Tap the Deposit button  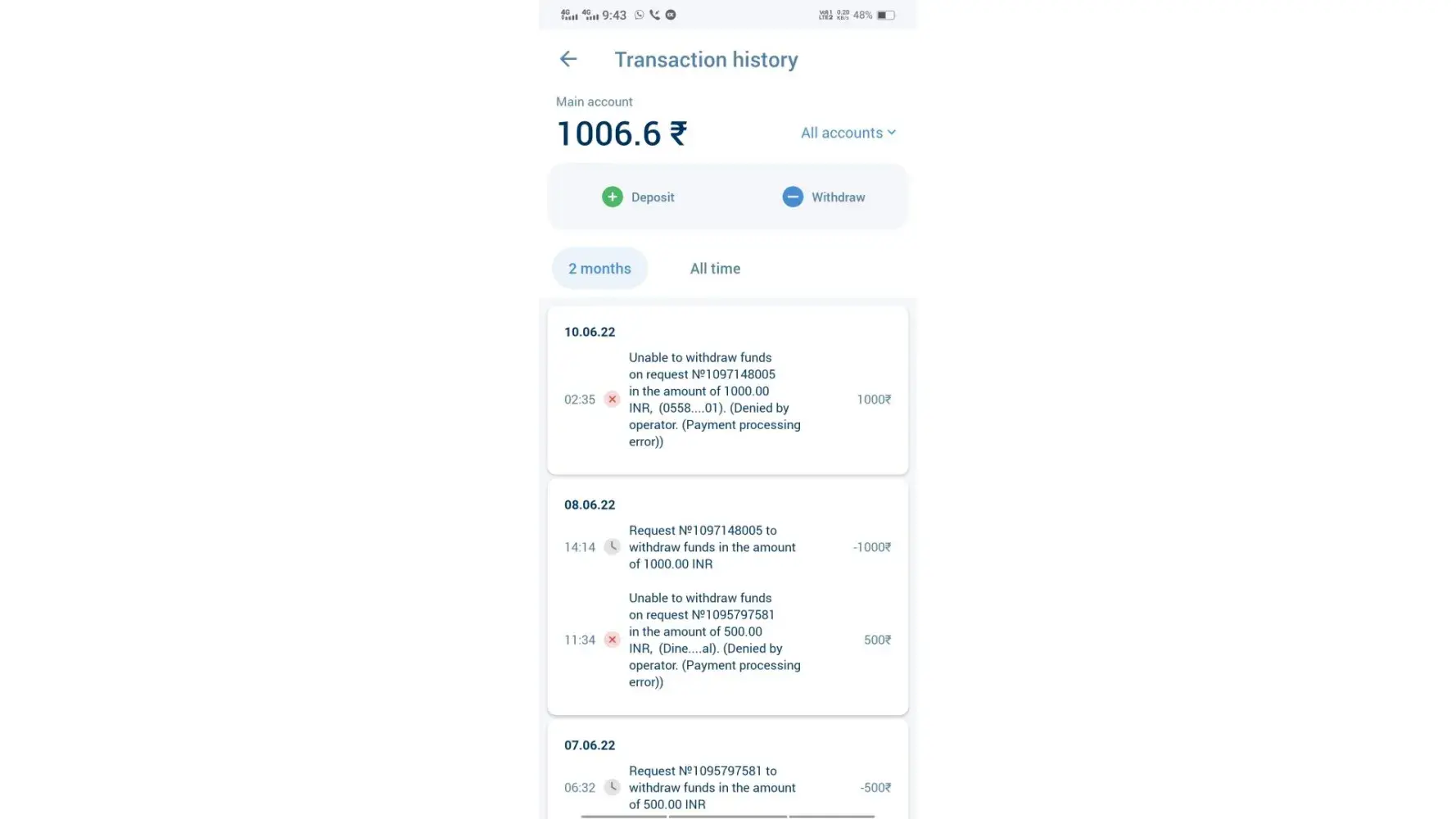[x=638, y=197]
